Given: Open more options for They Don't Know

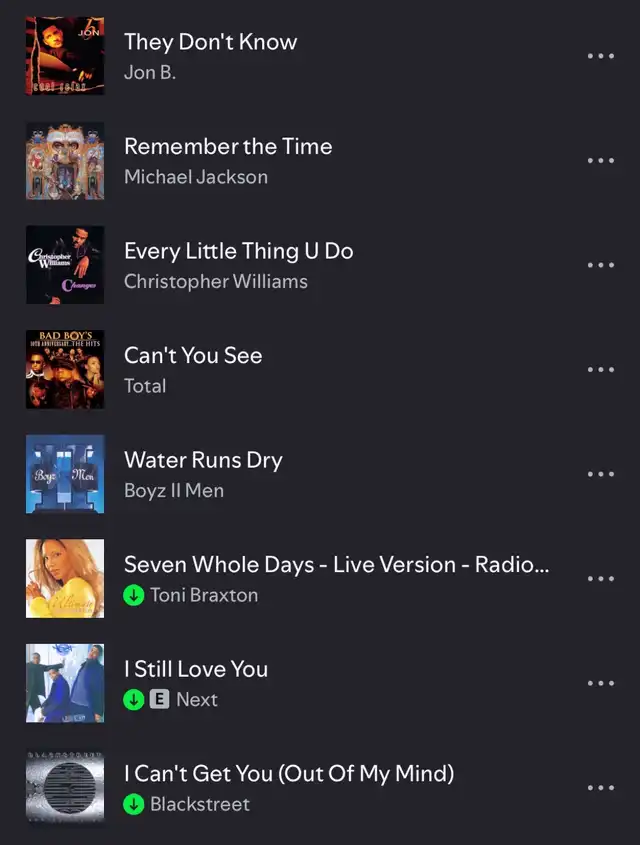Looking at the screenshot, I should (600, 56).
